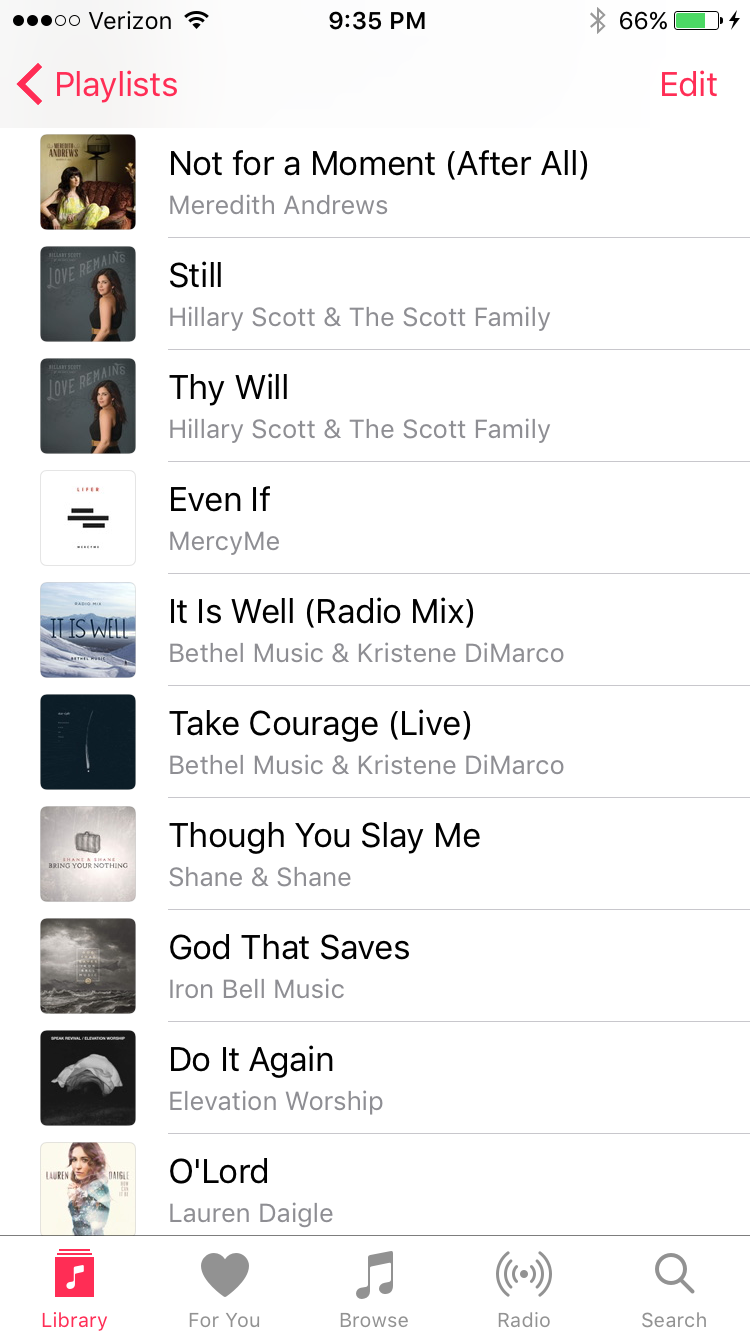Open the Radio tab
The image size is (750, 1334).
coord(524,1289)
